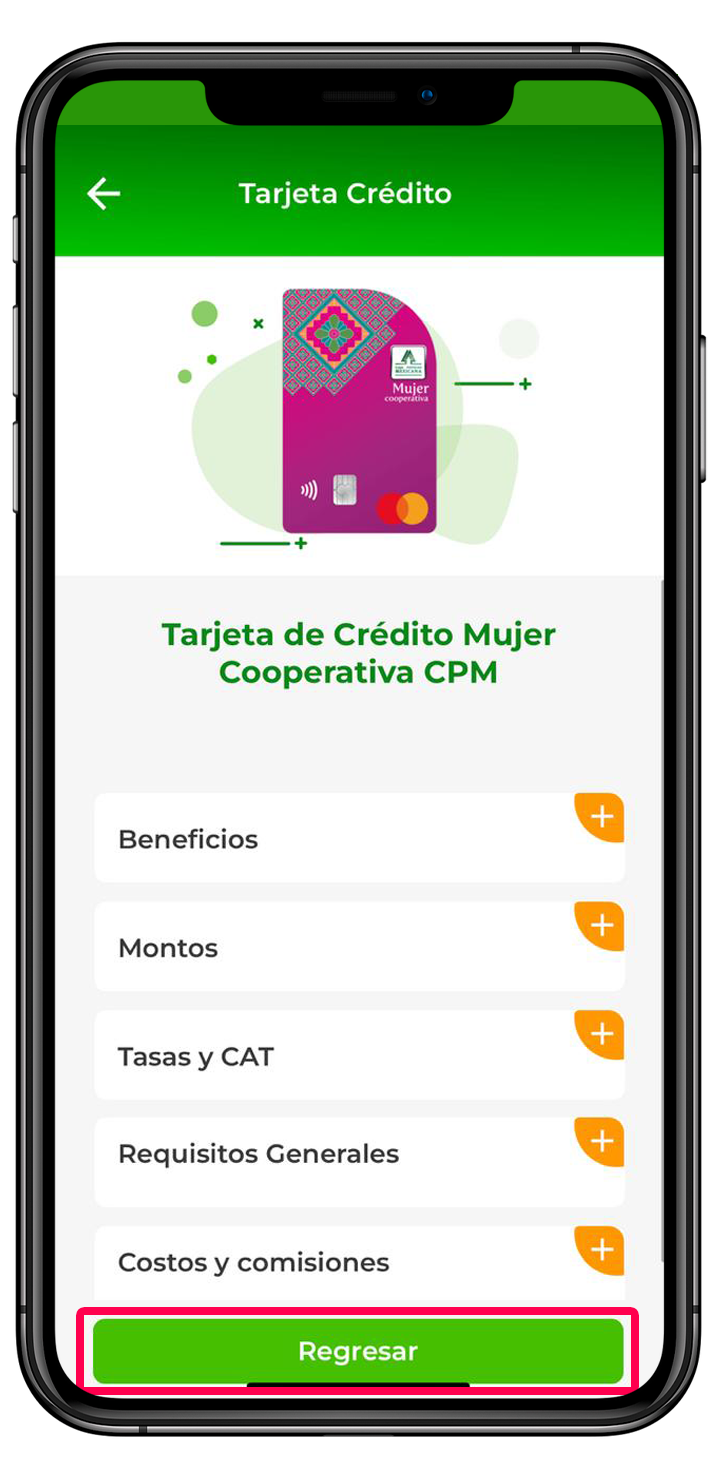720x1480 pixels.
Task: Go back using the header arrow
Action: coord(104,194)
